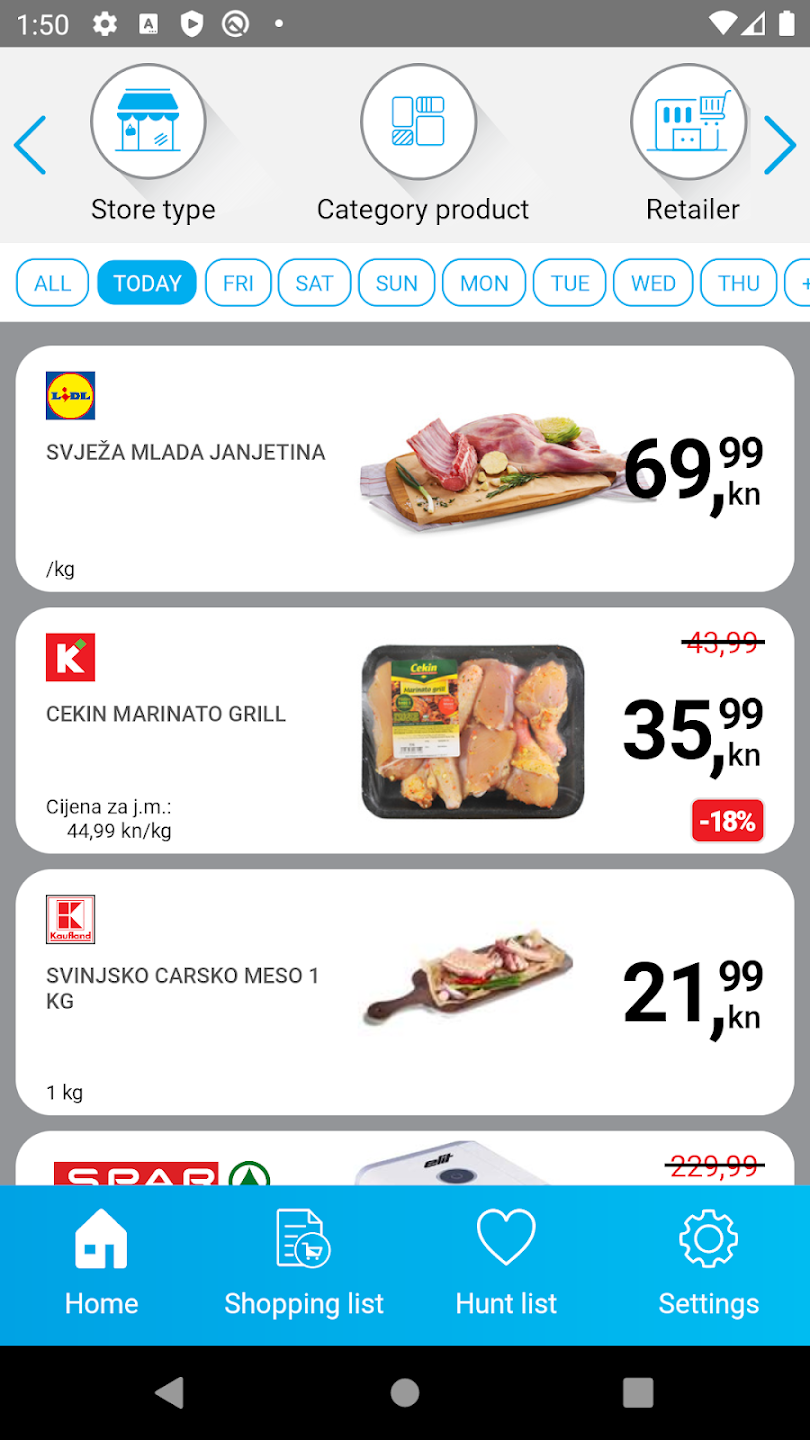
Task: Open the Settings tab
Action: point(708,1264)
